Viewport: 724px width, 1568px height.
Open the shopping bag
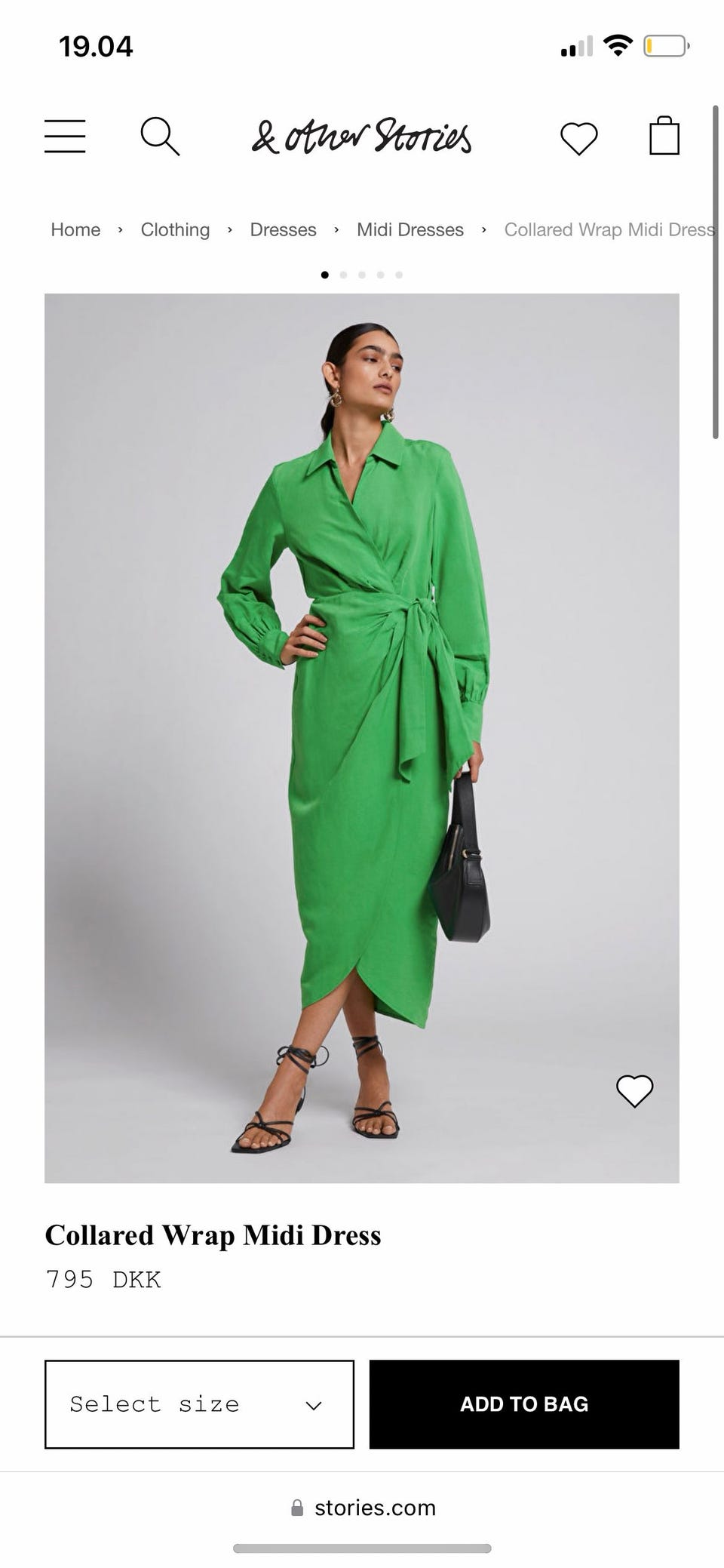click(x=664, y=136)
